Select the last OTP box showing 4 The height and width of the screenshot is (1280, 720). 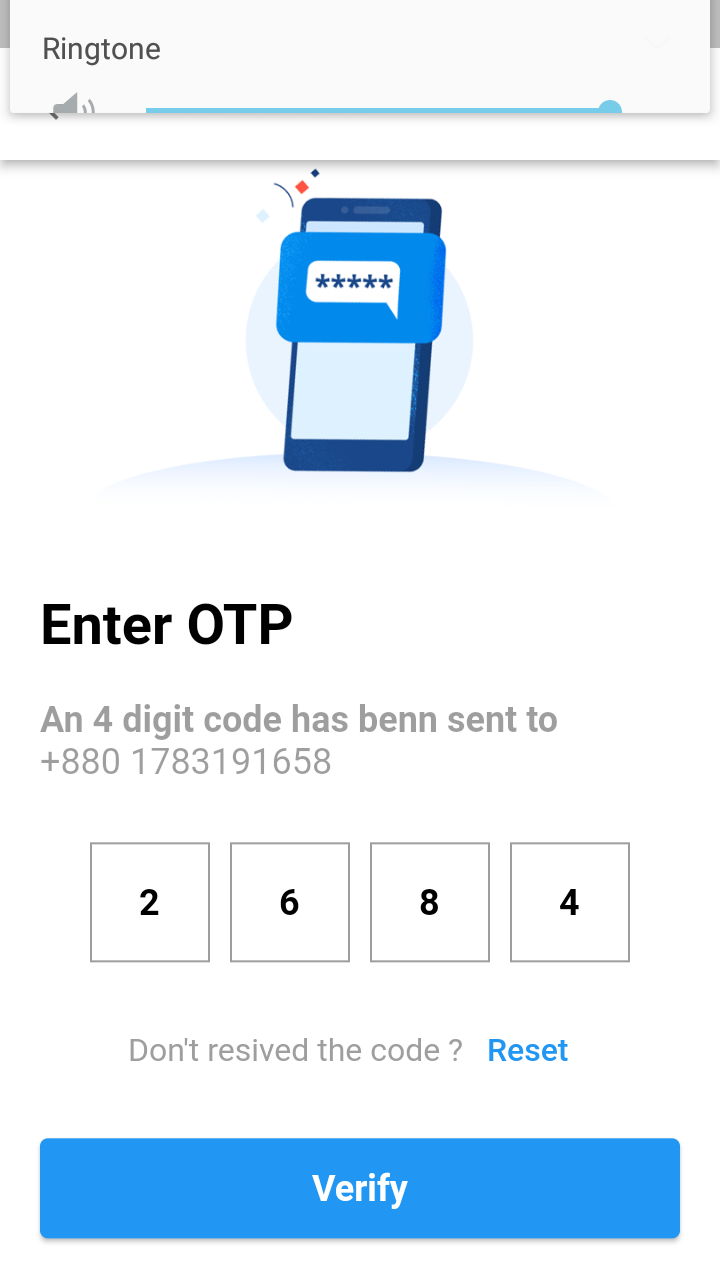(x=569, y=901)
